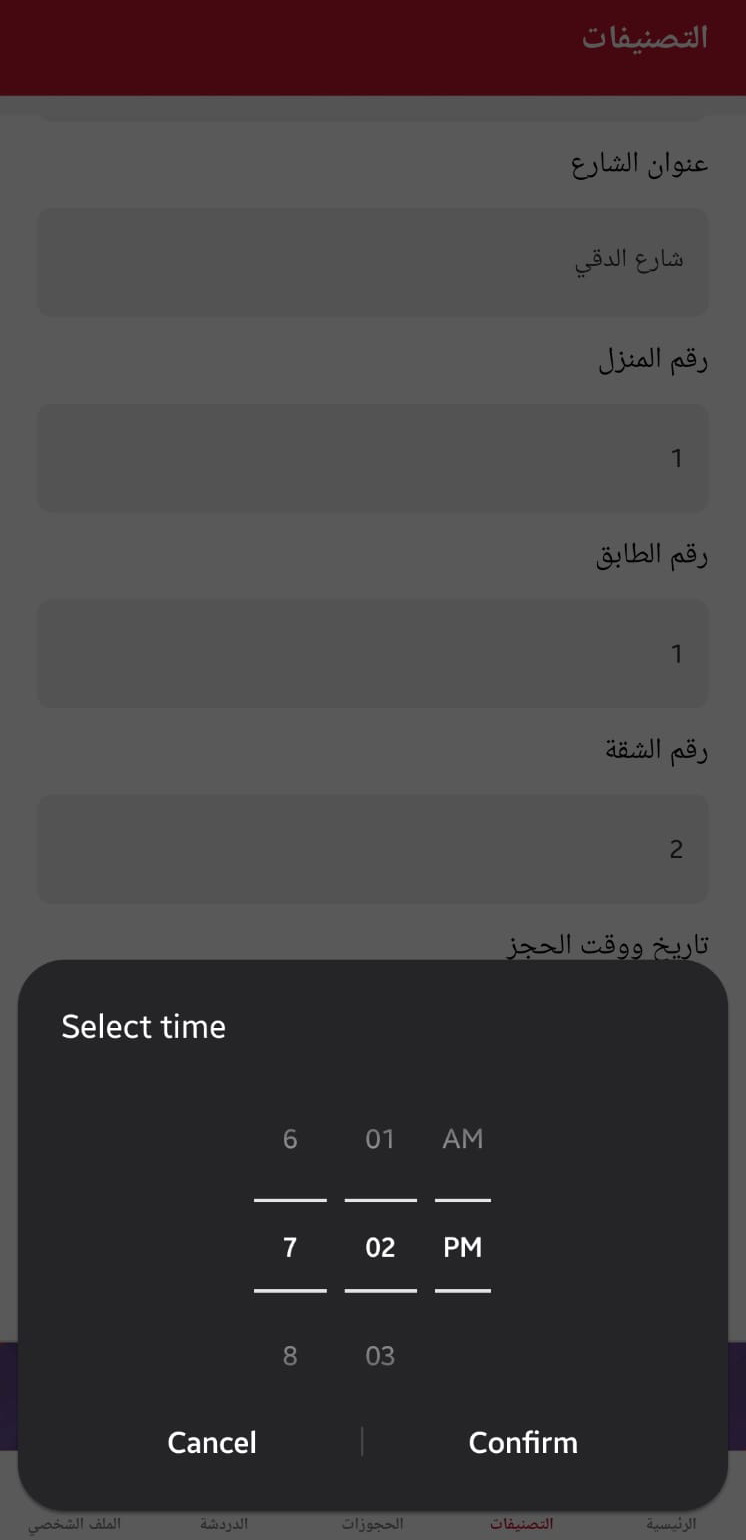
Task: Open the الحجوزات (Bookings) tab
Action: (x=372, y=1524)
